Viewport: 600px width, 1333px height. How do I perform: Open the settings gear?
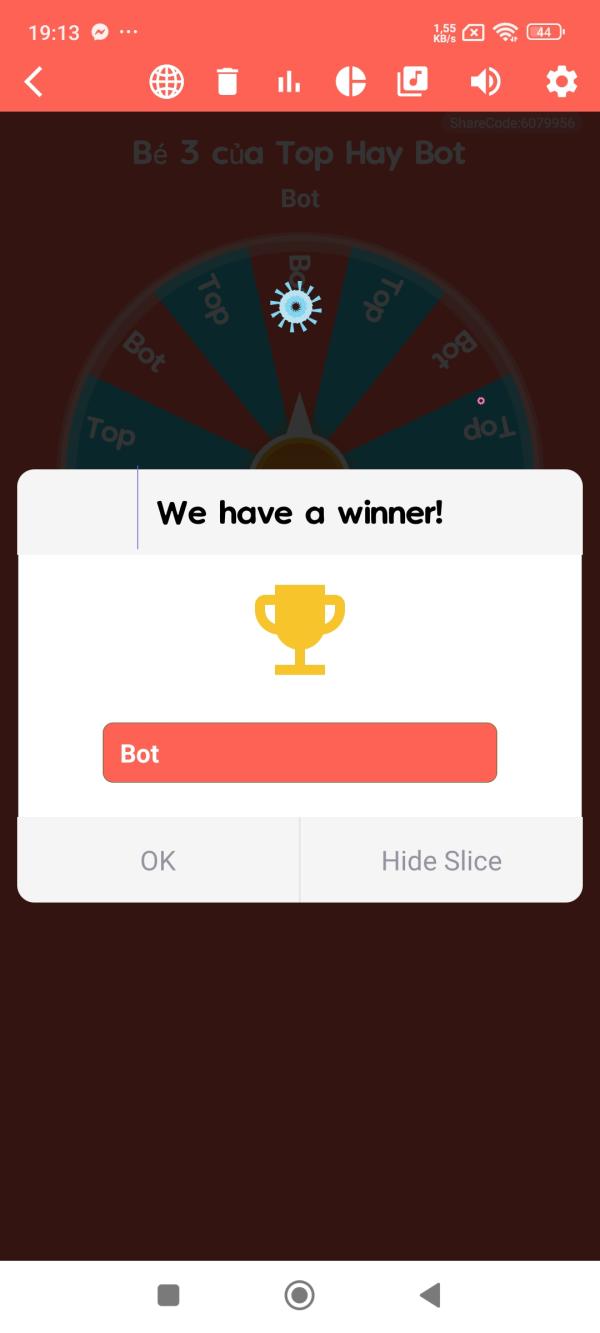click(x=561, y=82)
